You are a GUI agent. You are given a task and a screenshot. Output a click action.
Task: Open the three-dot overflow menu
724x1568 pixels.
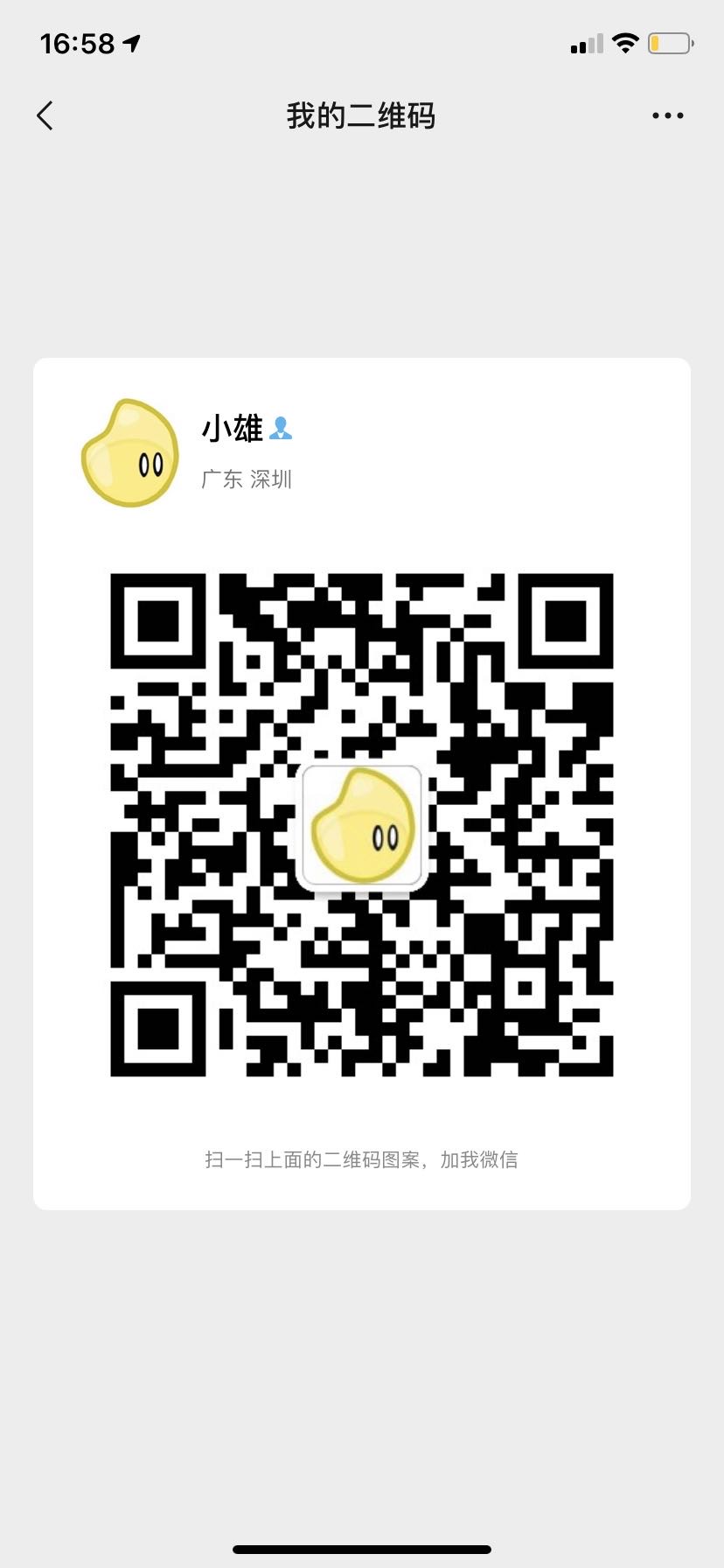click(x=667, y=115)
